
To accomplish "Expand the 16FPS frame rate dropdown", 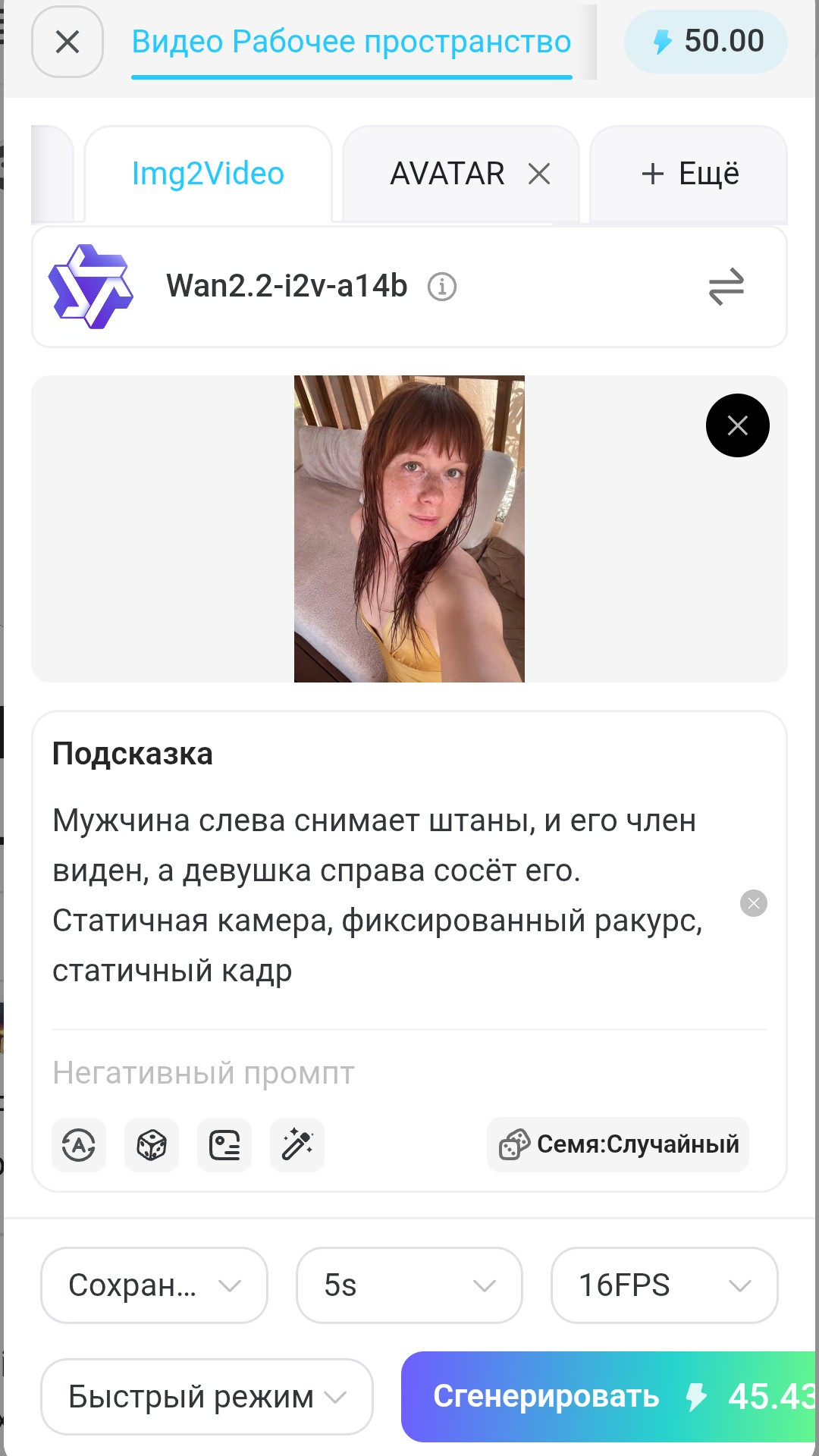I will 664,1285.
